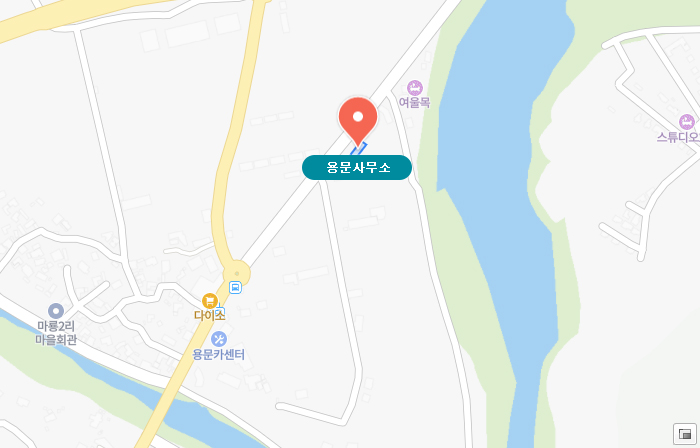View the 용문카센터 repair shop marker
The height and width of the screenshot is (448, 700).
point(218,339)
